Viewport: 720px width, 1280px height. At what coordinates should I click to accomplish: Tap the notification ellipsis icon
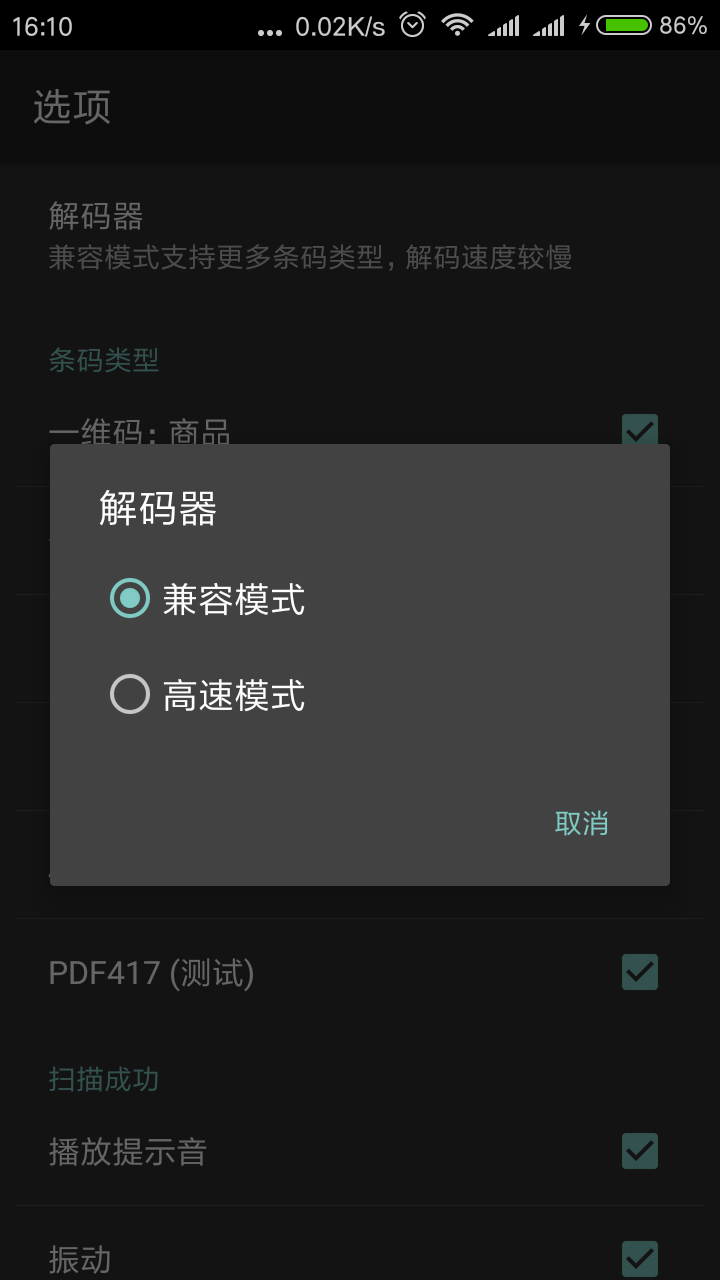click(268, 31)
